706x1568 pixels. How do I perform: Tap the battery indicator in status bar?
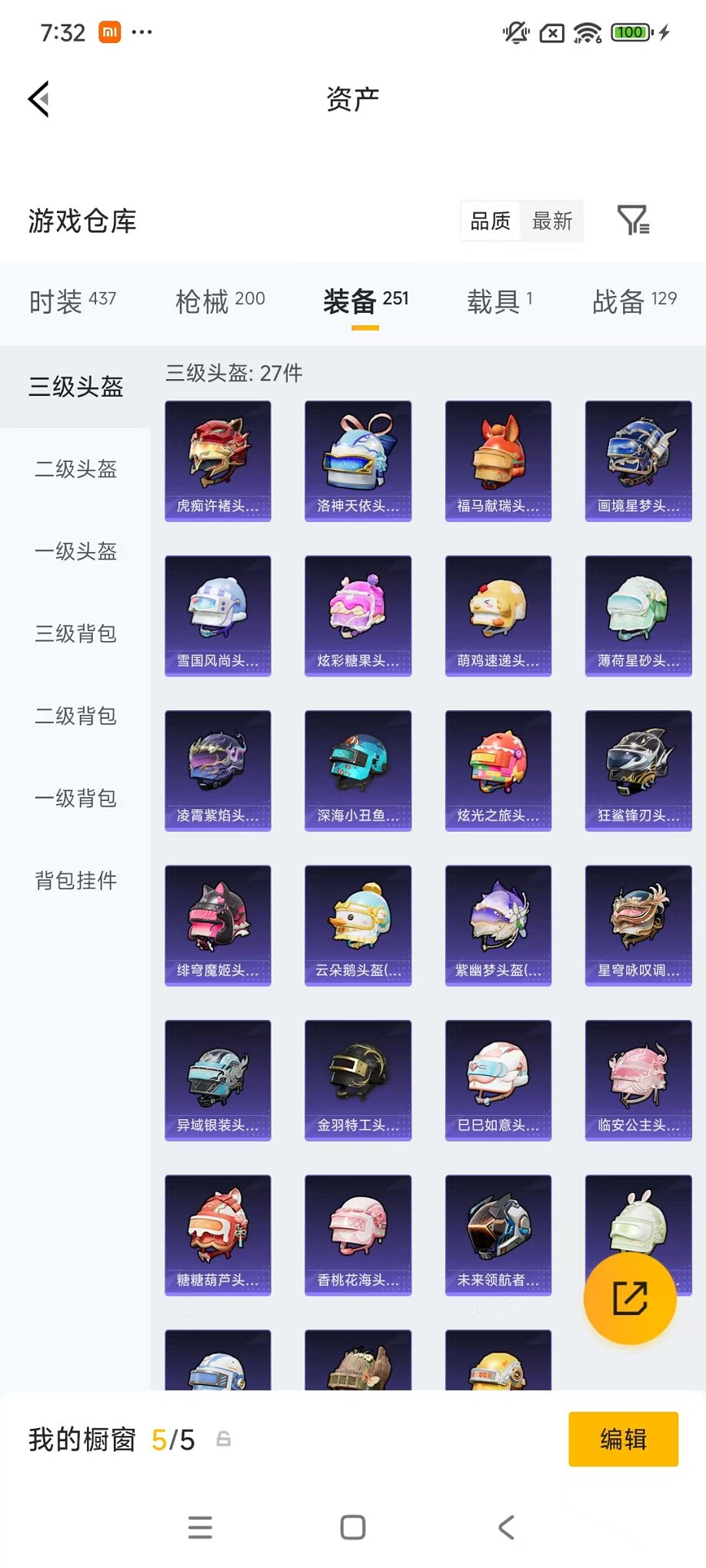tap(628, 32)
